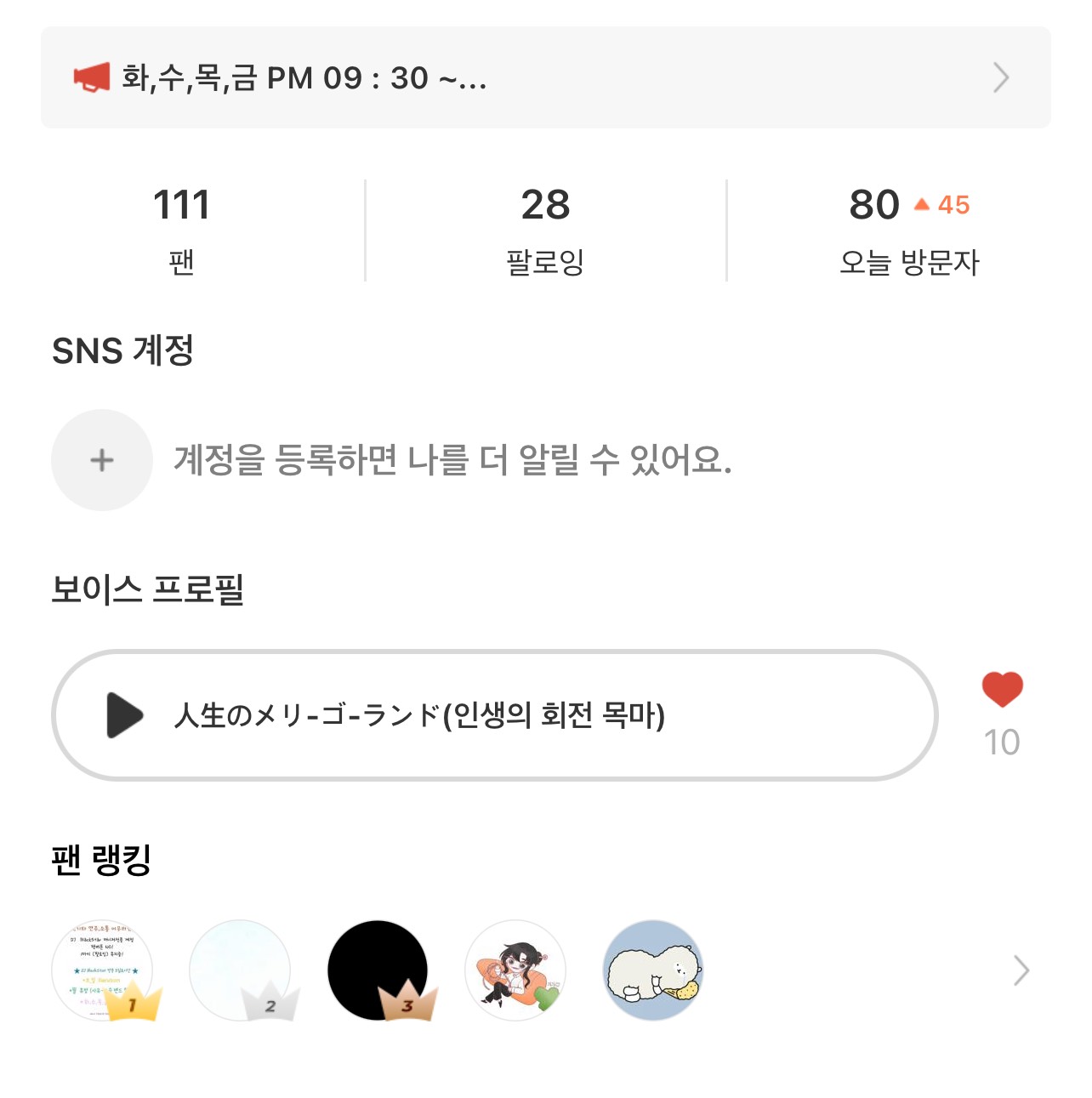Open the 28 following list
1092x1098 pixels.
(545, 230)
